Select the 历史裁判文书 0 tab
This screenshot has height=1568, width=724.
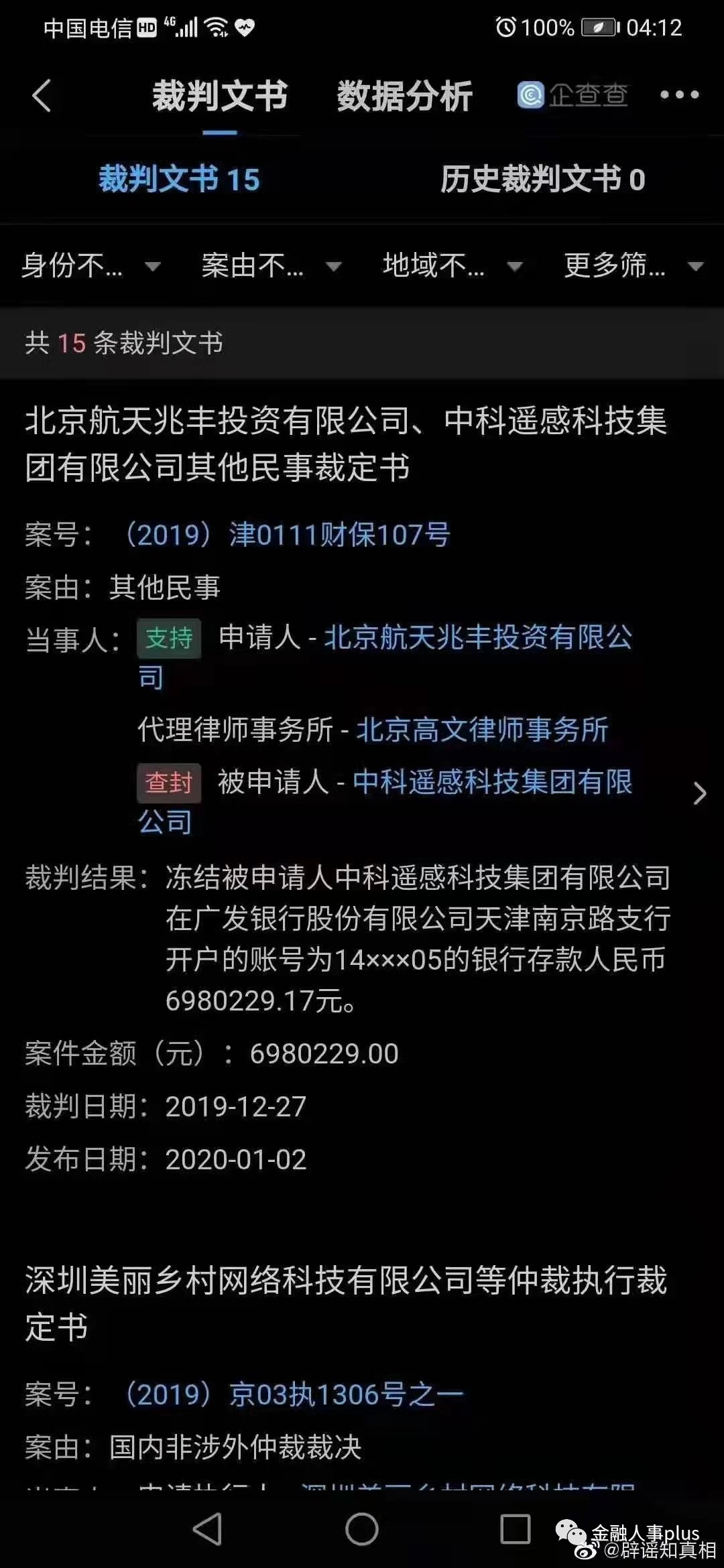click(x=542, y=180)
